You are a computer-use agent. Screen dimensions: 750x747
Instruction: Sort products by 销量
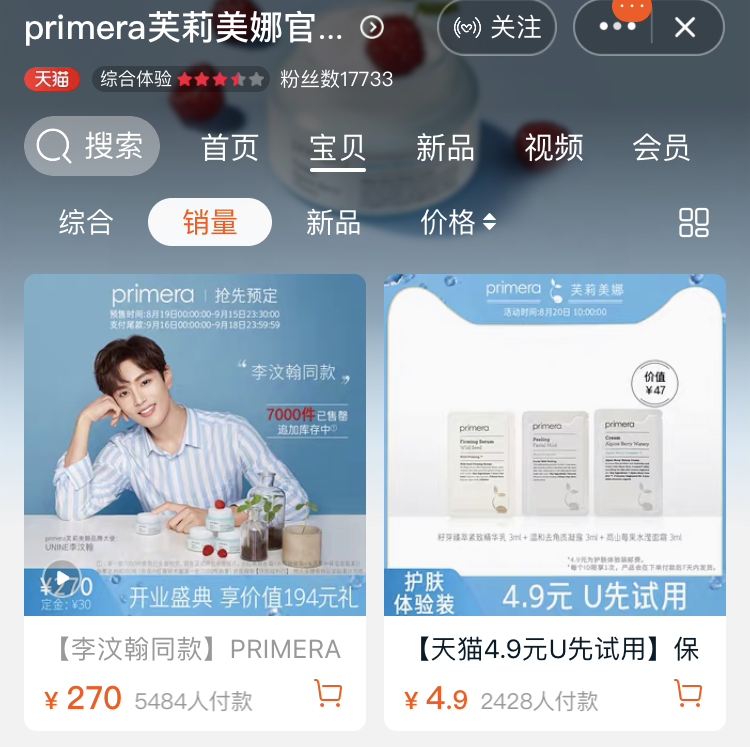[x=210, y=222]
